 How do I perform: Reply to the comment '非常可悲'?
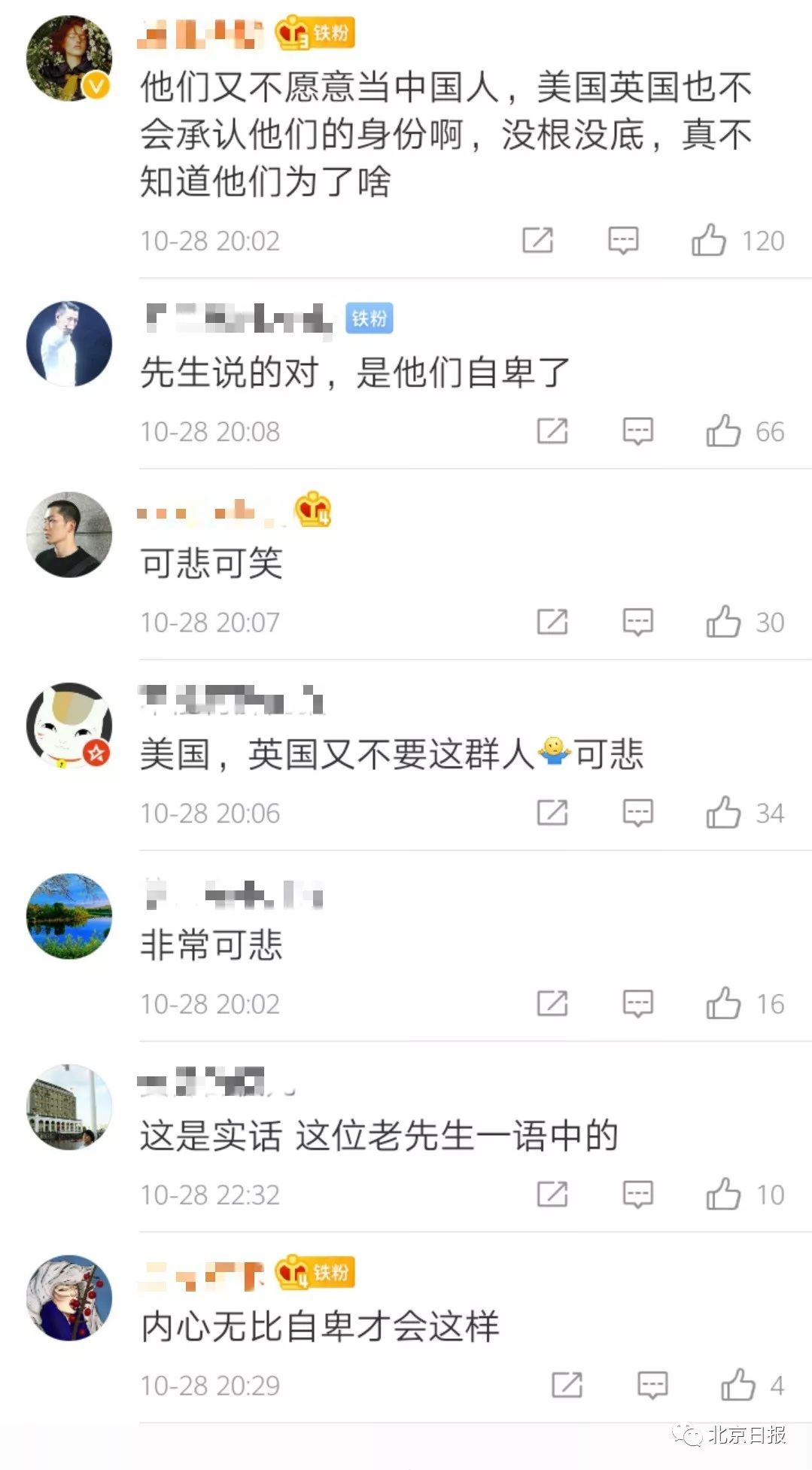pyautogui.click(x=637, y=1003)
